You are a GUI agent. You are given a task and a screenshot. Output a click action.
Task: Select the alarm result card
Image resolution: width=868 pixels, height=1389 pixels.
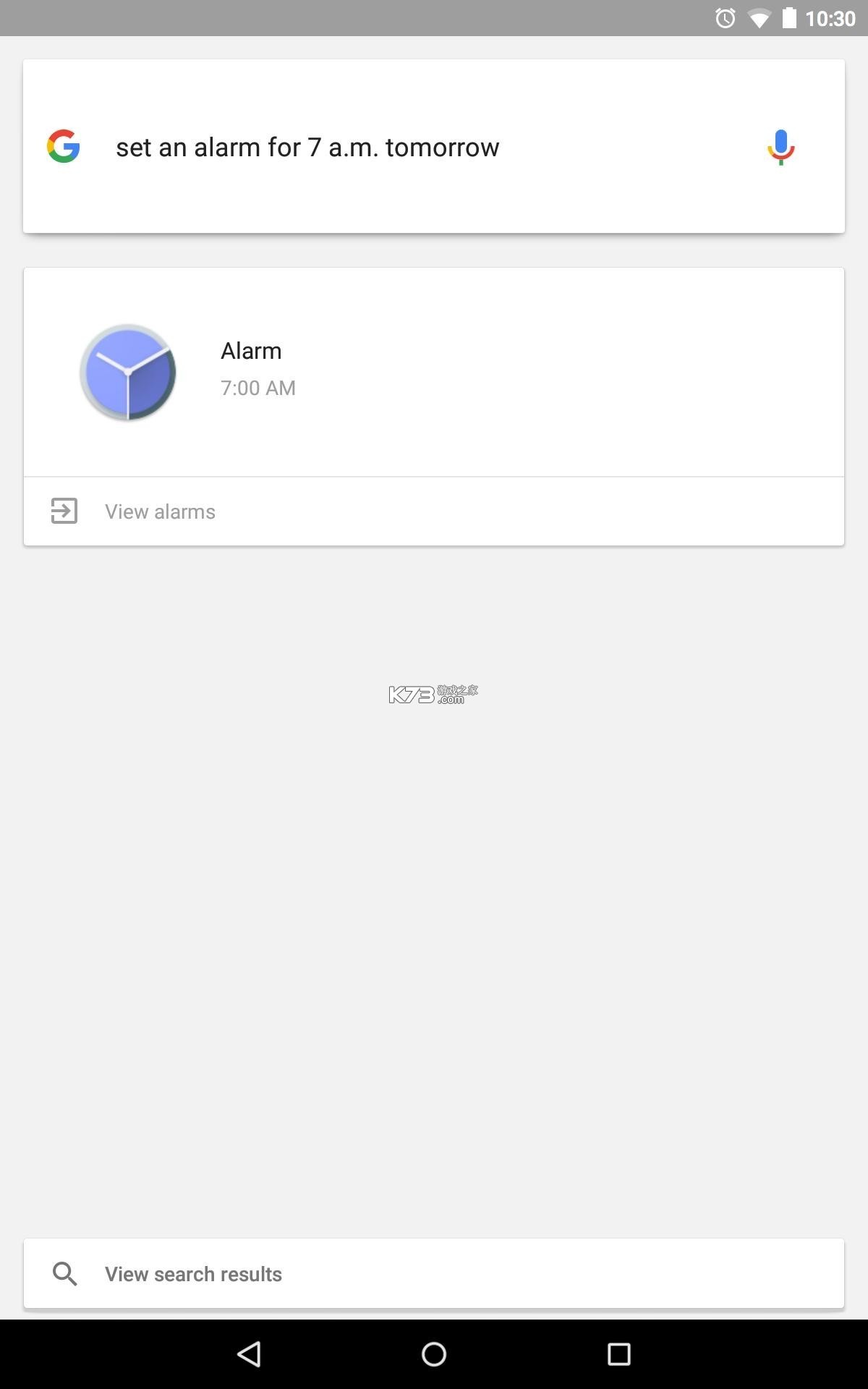pyautogui.click(x=434, y=370)
